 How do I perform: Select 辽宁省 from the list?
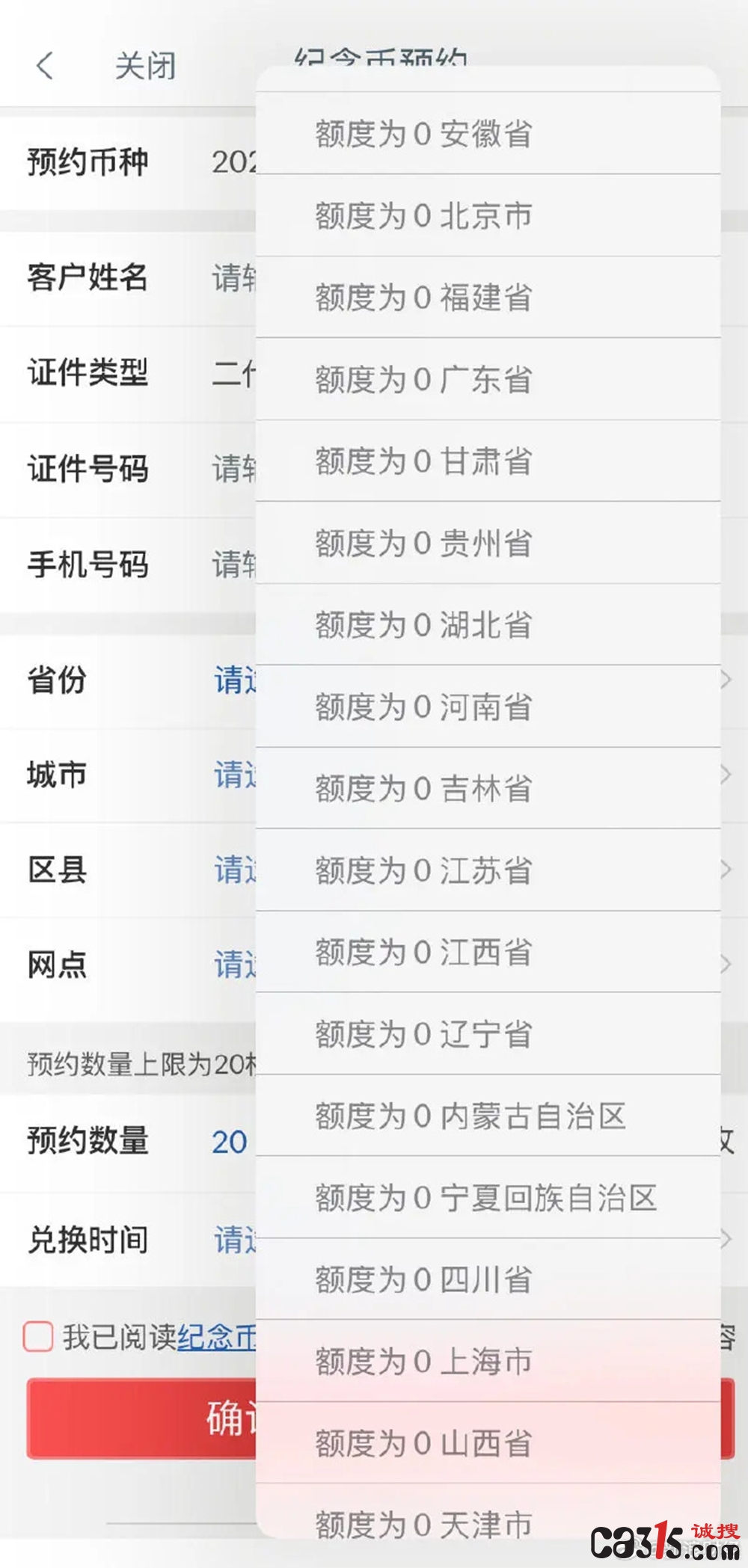point(488,1033)
